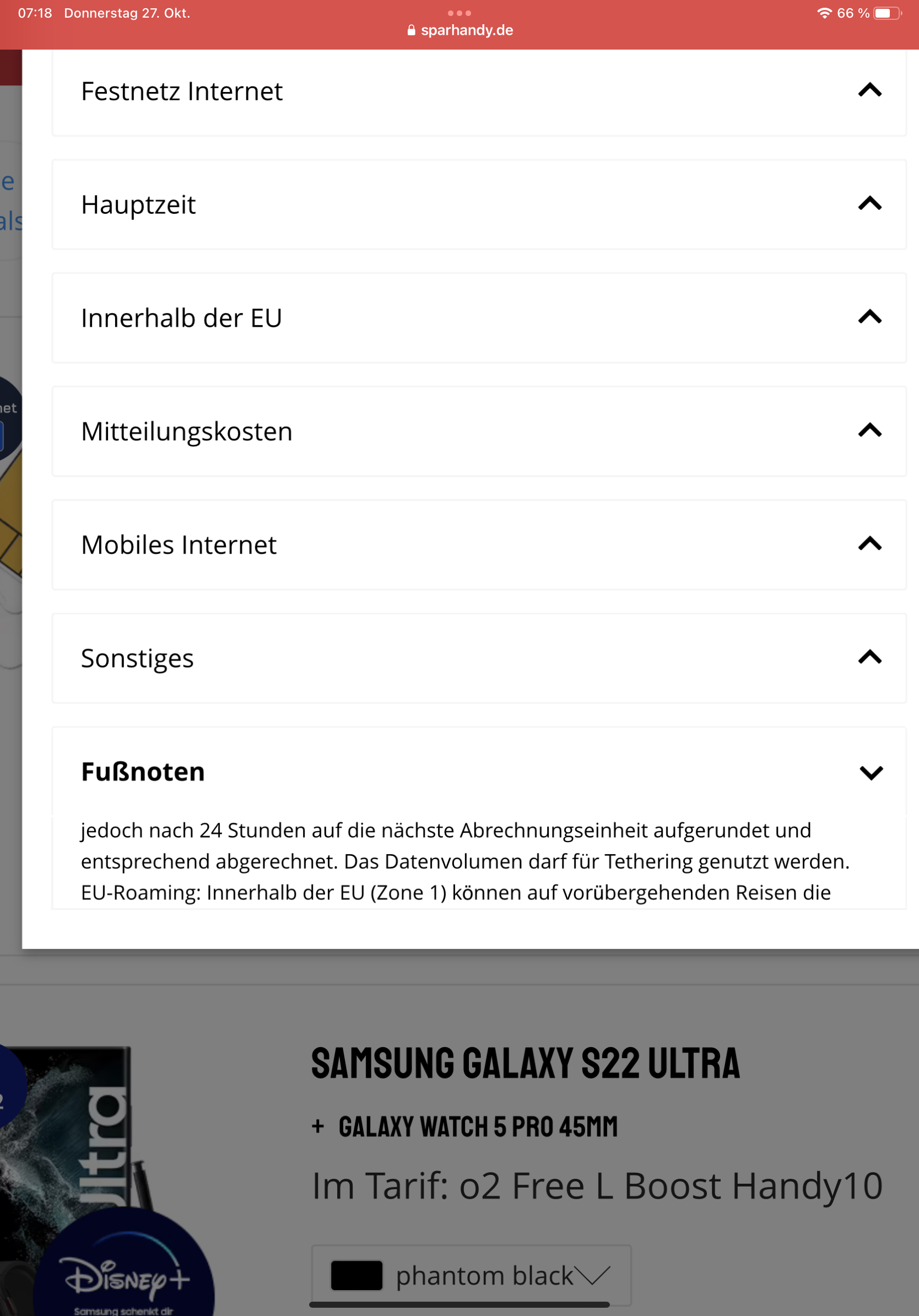Collapse the Fußnoten section

coord(871,772)
